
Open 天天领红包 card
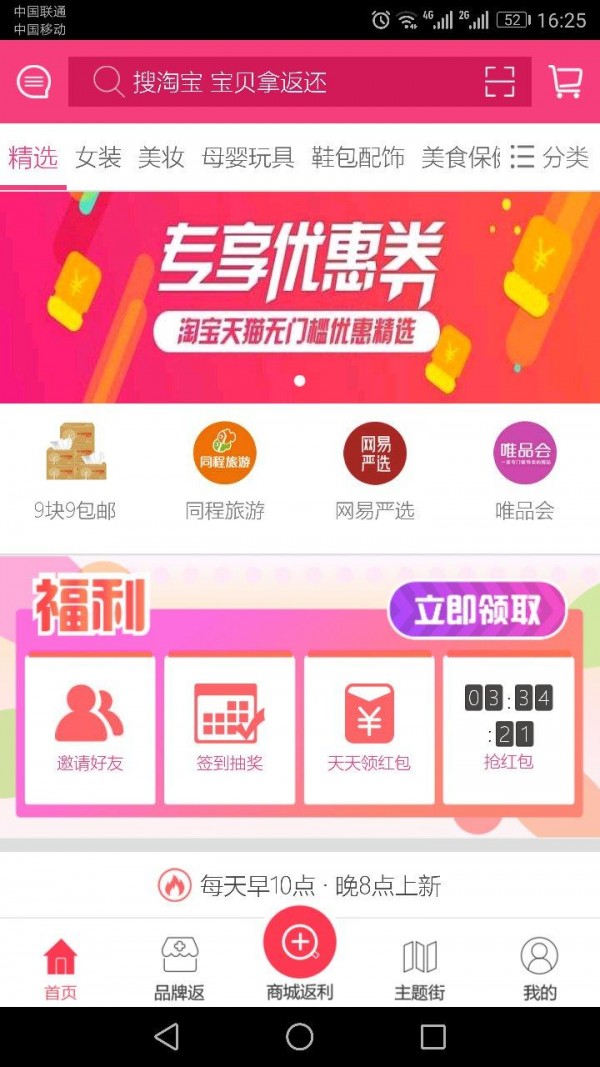(369, 728)
